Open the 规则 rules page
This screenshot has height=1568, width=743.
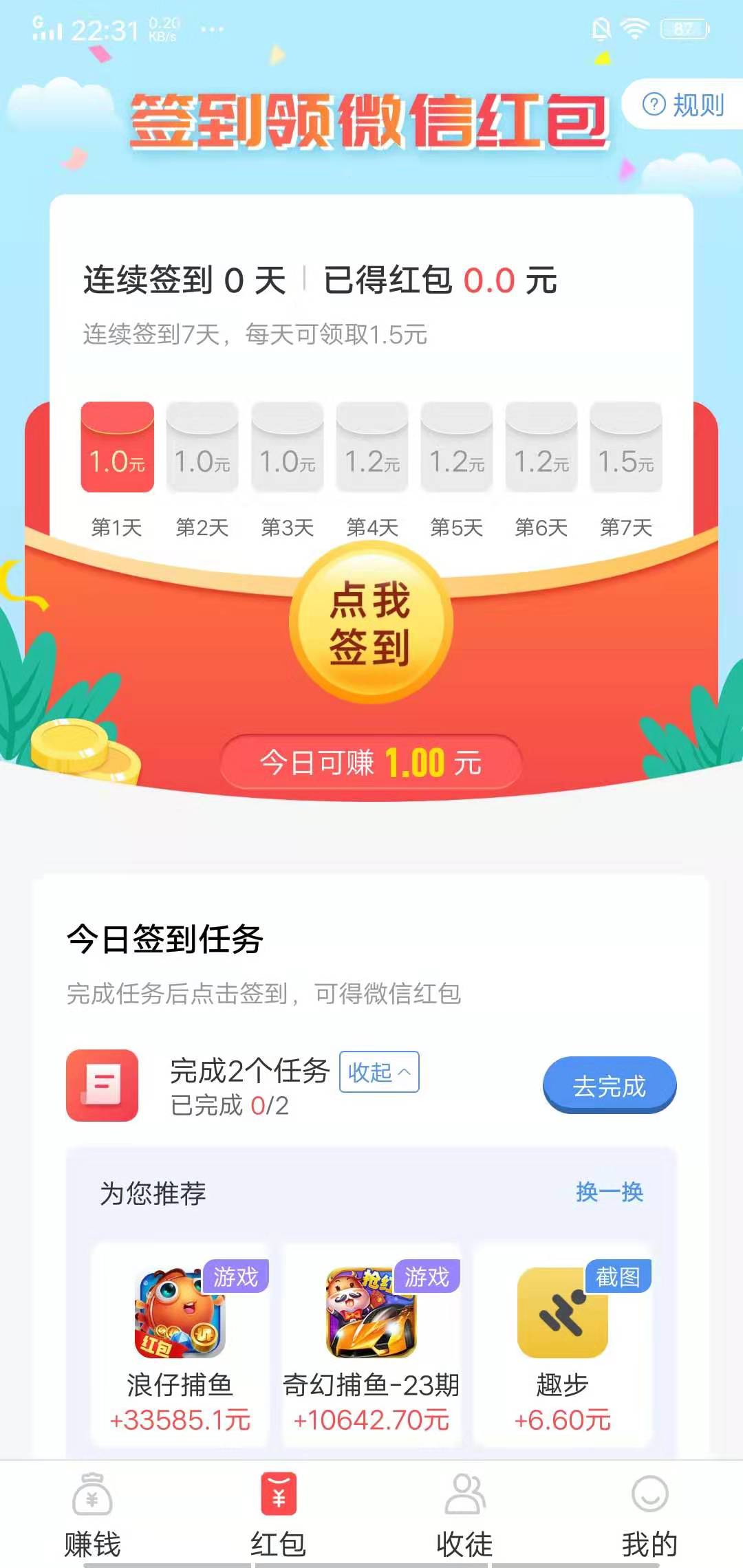(x=683, y=105)
